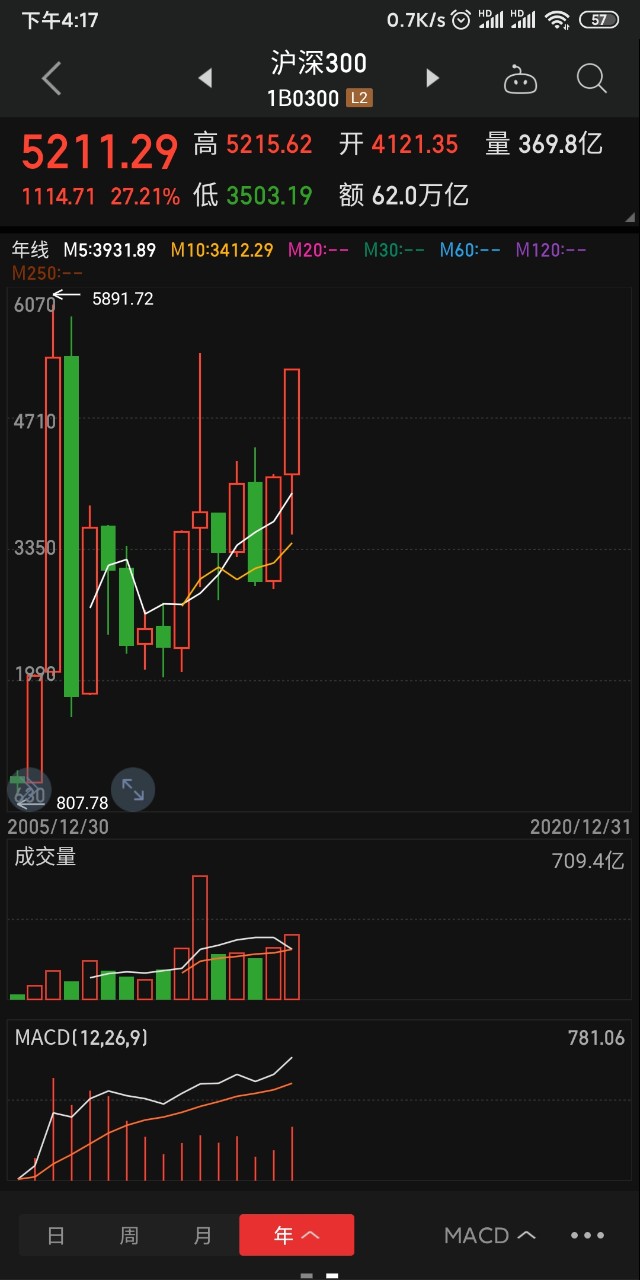The image size is (640, 1280).
Task: Open search with the magnifier icon
Action: [592, 78]
